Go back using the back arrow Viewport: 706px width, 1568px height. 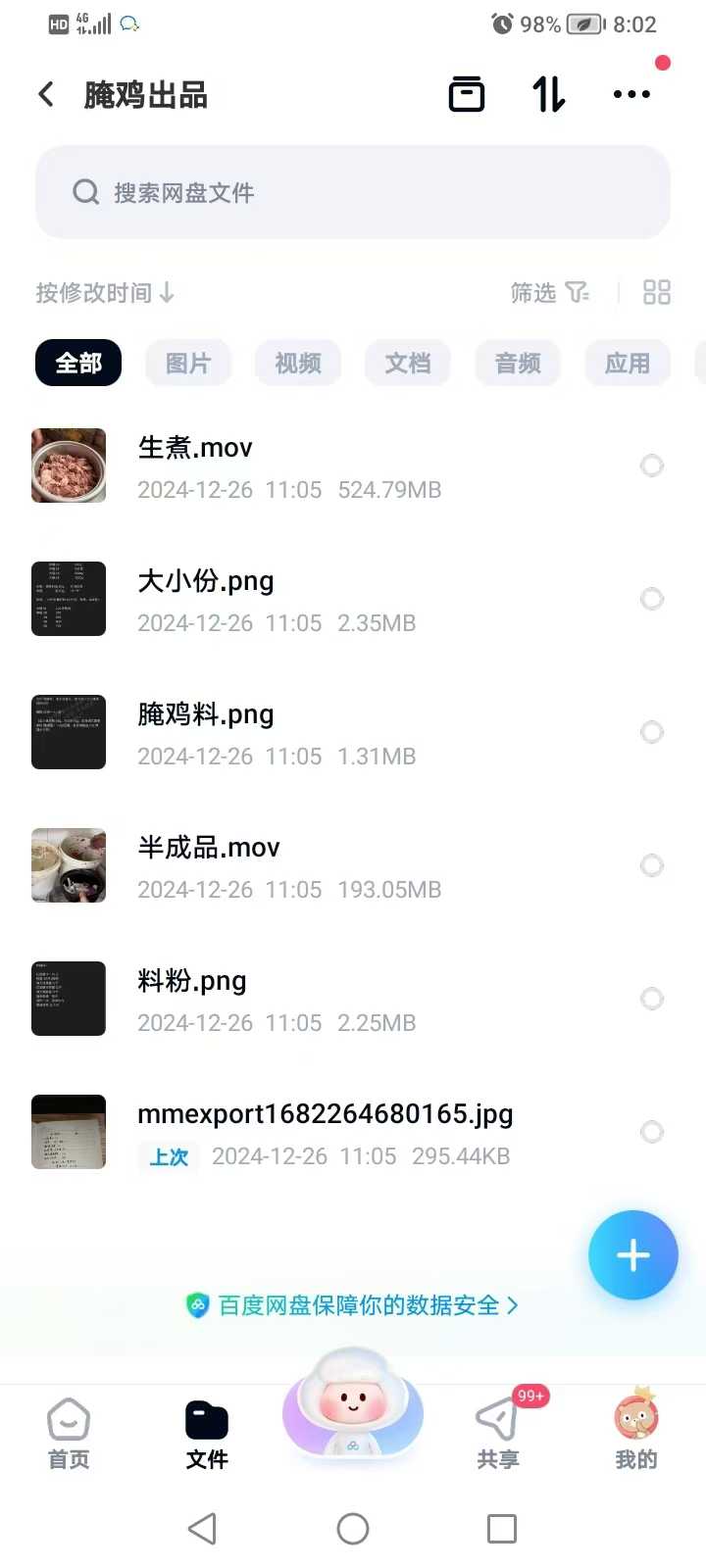(x=45, y=93)
